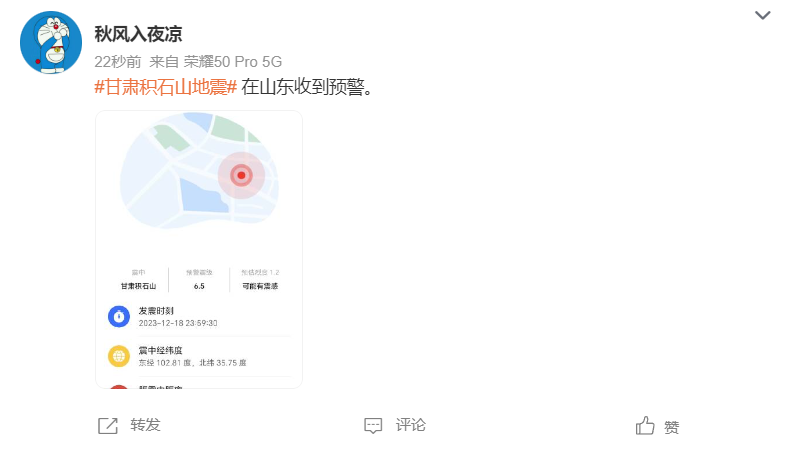View the earthquake alert image
791x450 pixels.
199,249
